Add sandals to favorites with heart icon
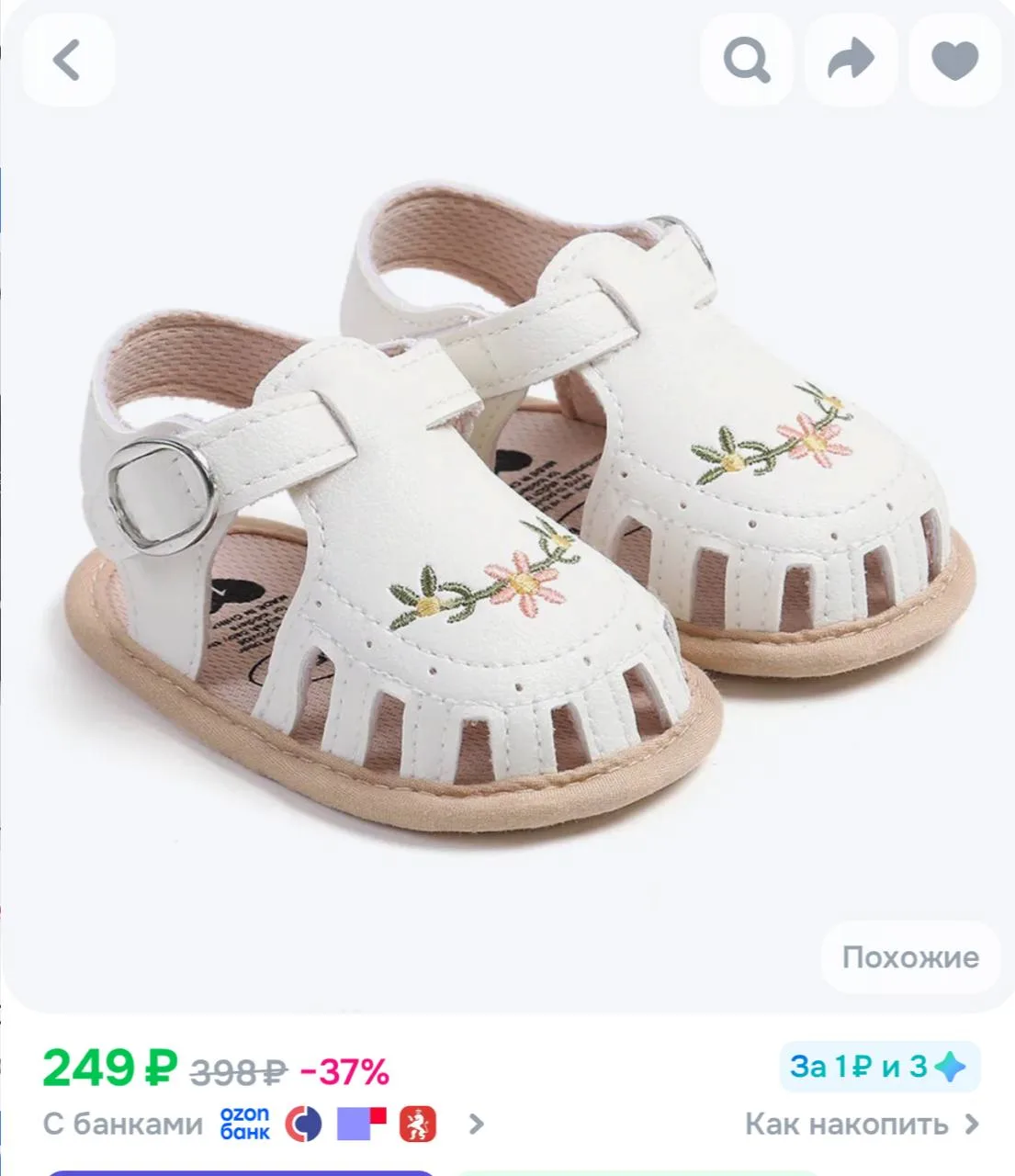The image size is (1015, 1176). point(955,61)
